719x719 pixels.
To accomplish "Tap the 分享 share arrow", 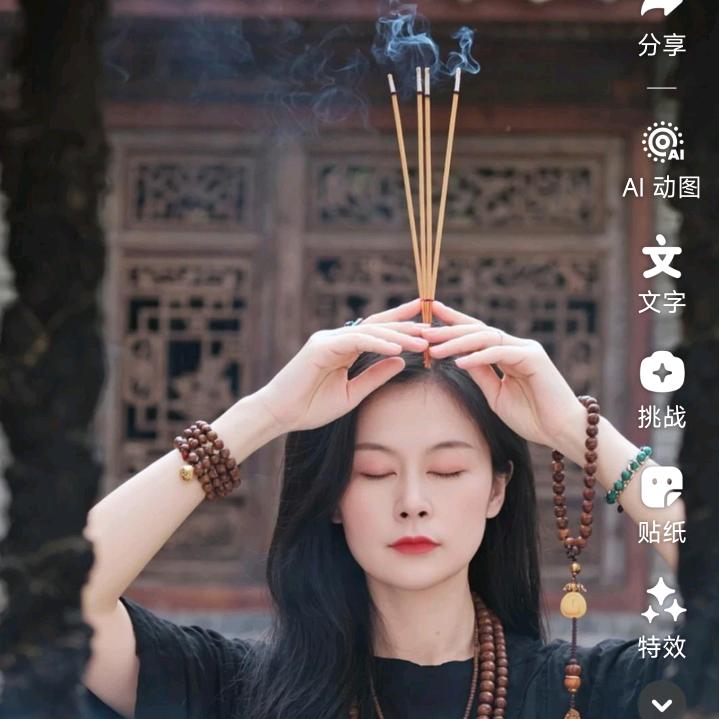I will click(x=661, y=10).
